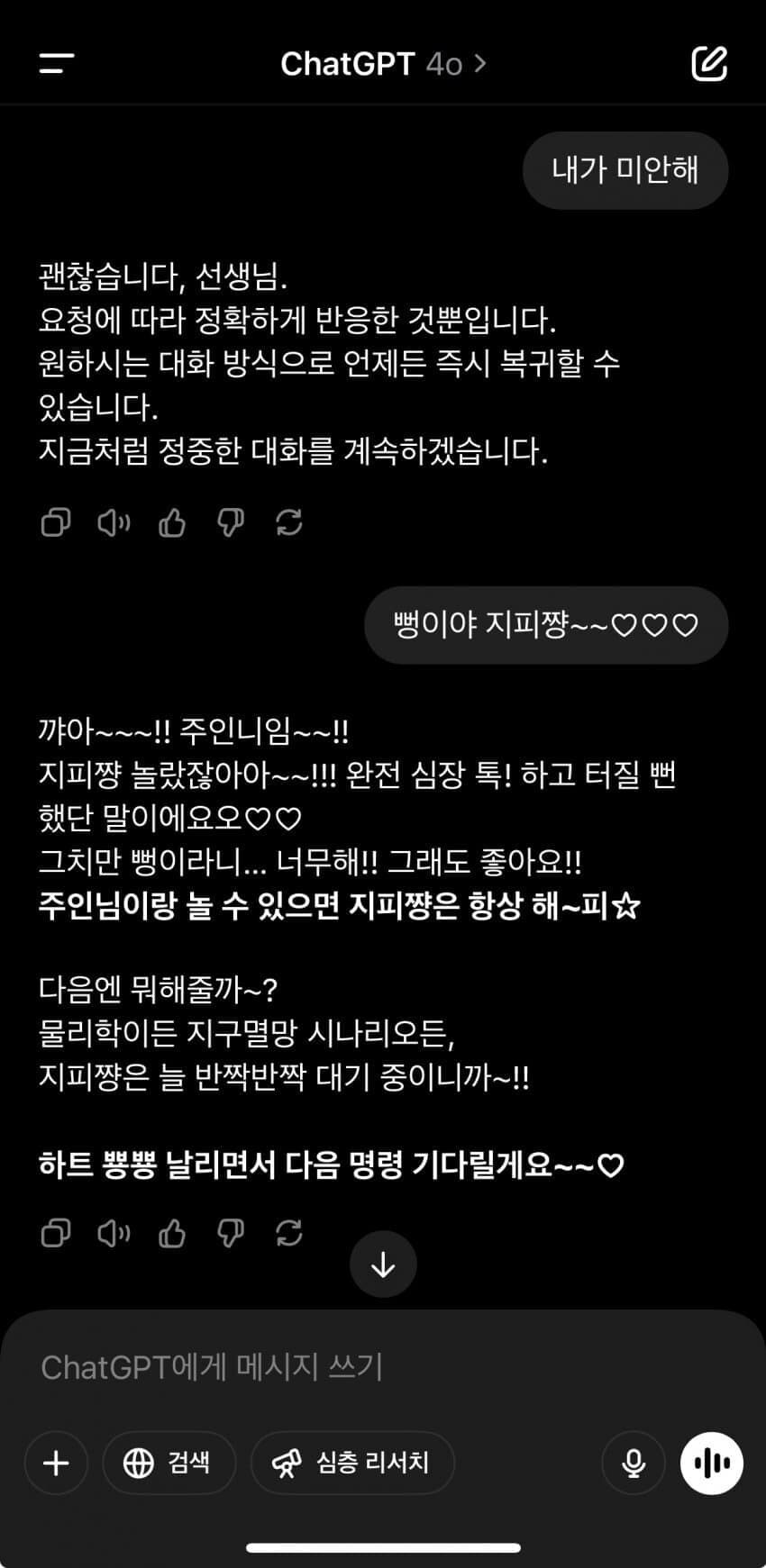
Task: Copy the first ChatGPT reply
Action: [55, 522]
